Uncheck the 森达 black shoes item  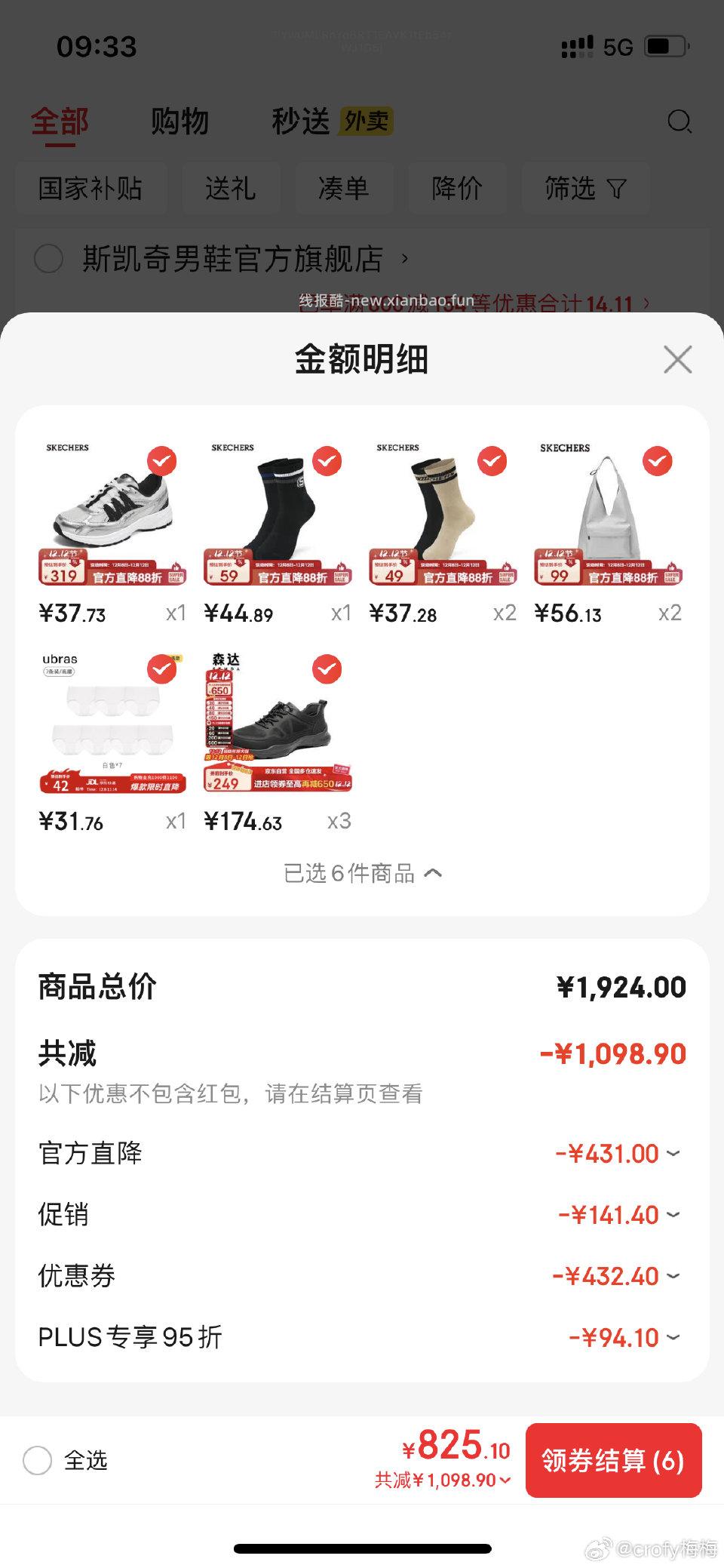pos(326,669)
